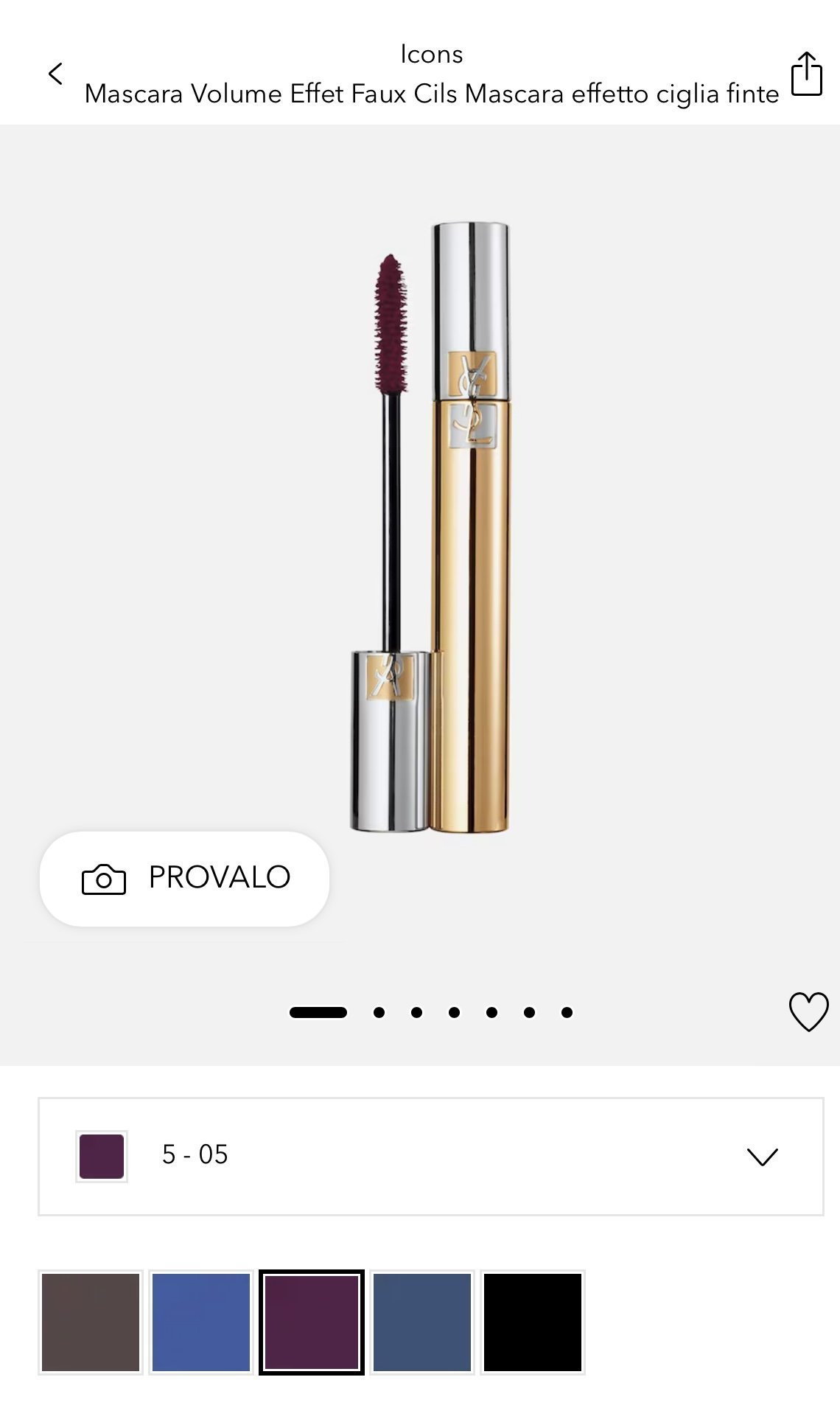Share this mascara product

(x=806, y=74)
